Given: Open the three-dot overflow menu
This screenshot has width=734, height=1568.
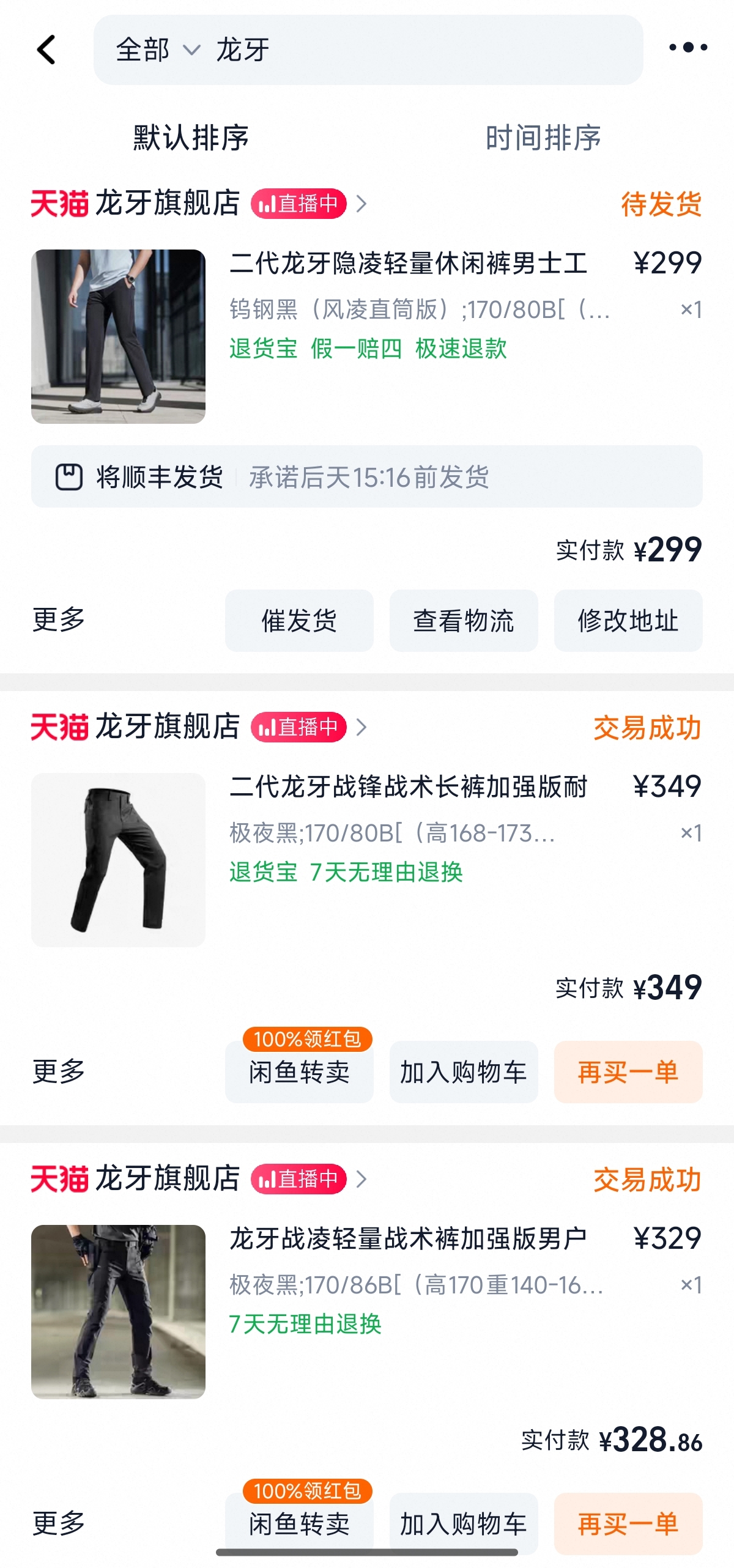Looking at the screenshot, I should click(688, 47).
